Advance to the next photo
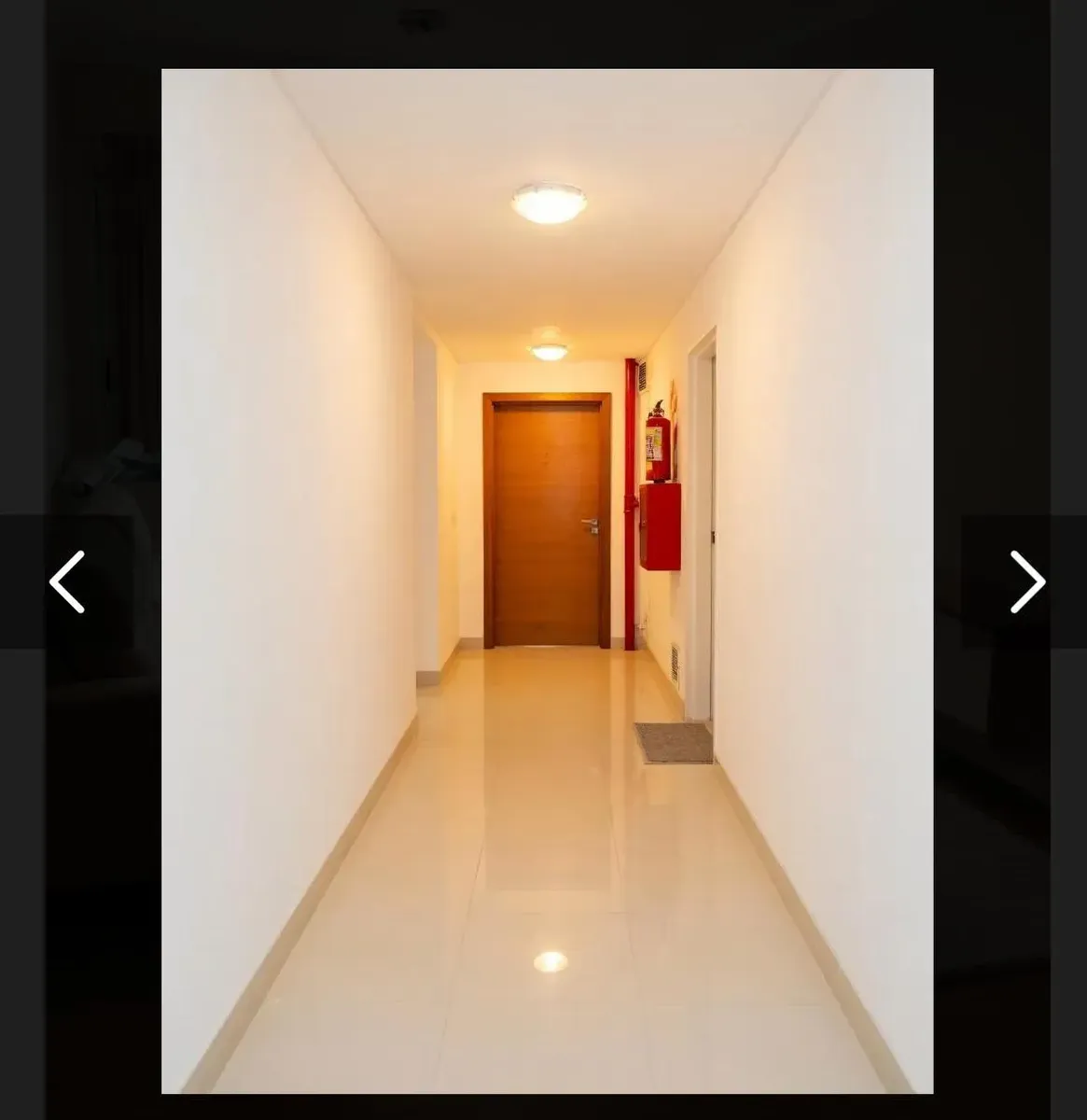 coord(1025,581)
